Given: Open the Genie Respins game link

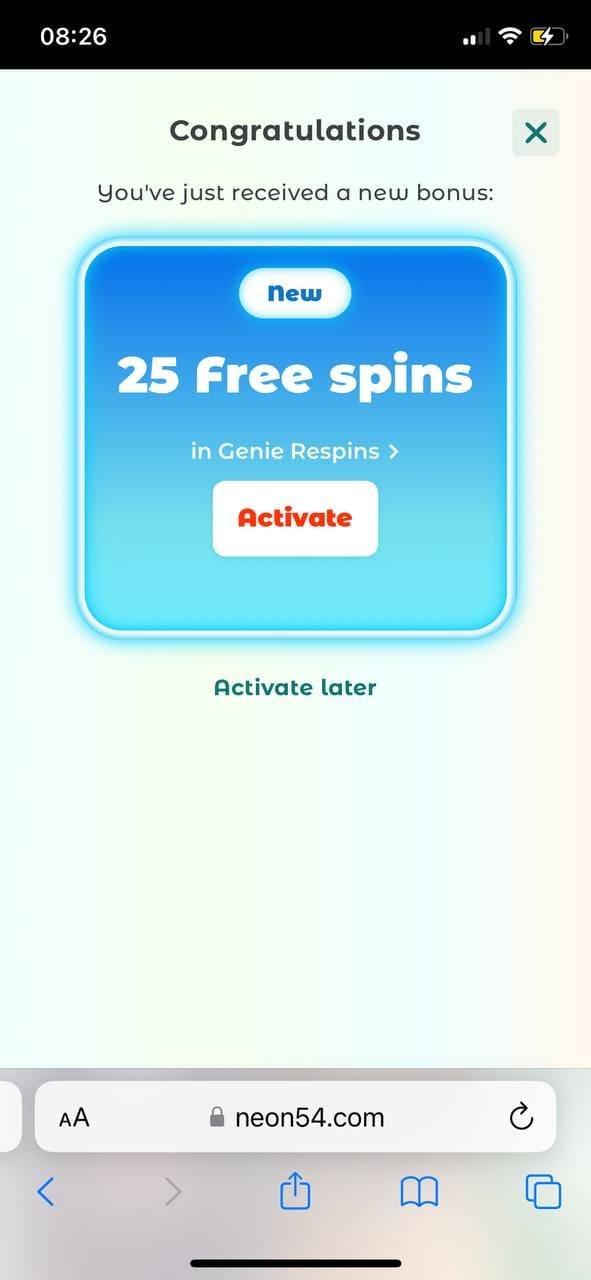Looking at the screenshot, I should pyautogui.click(x=295, y=451).
